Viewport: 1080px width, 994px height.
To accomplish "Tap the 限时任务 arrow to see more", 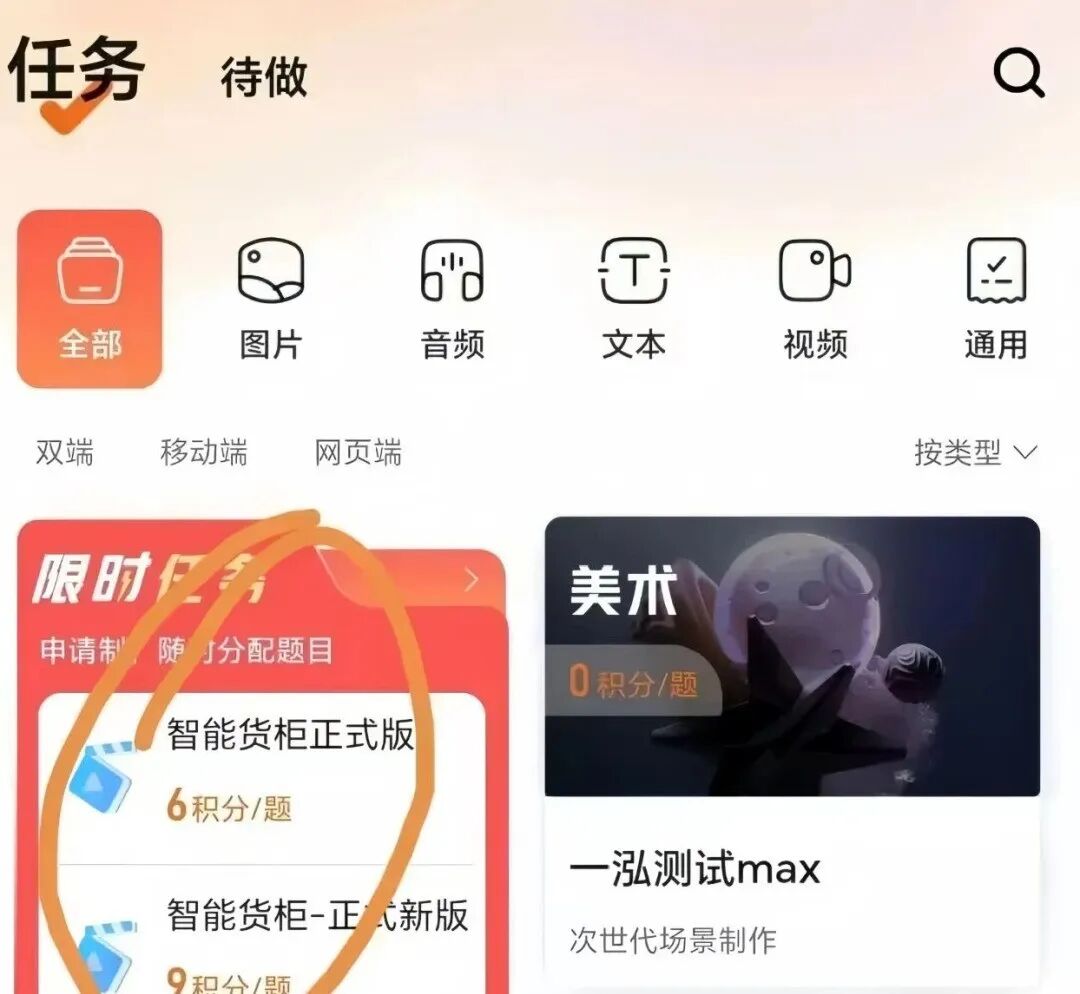I will [x=471, y=580].
